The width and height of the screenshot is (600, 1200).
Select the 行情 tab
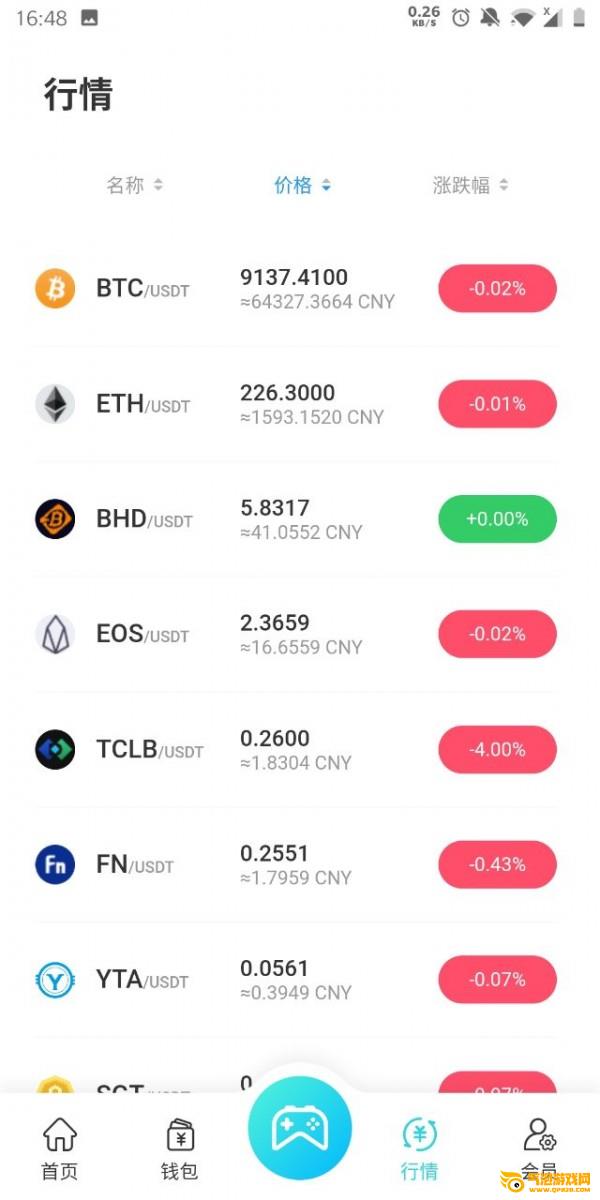coord(419,1148)
